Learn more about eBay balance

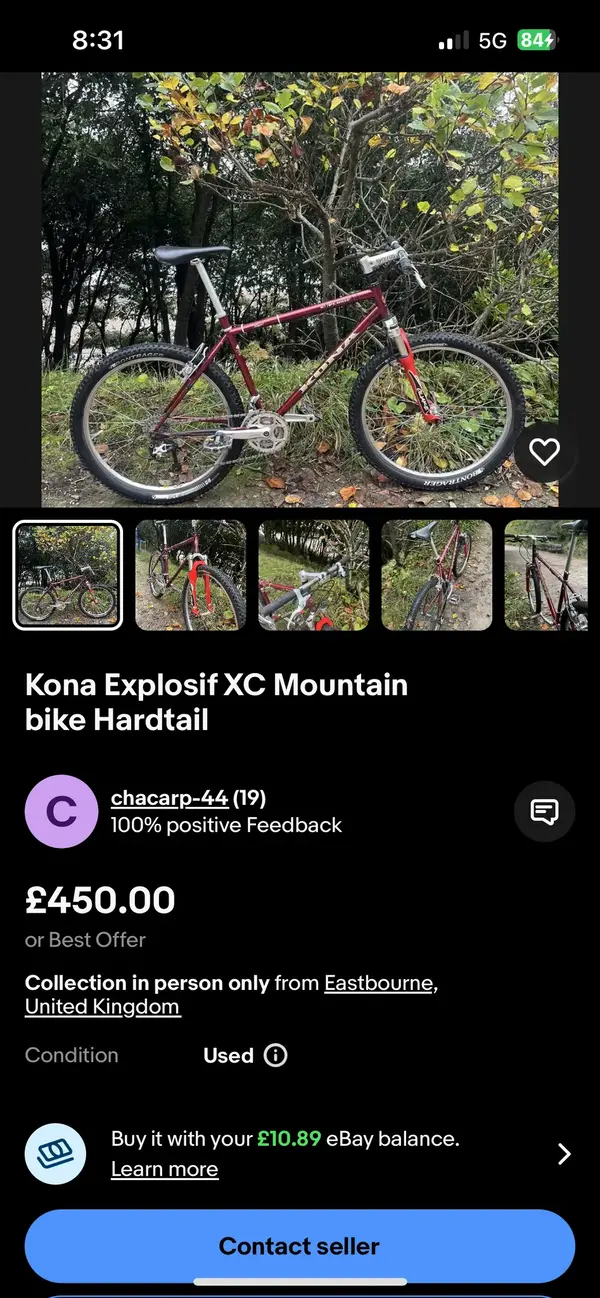(x=164, y=1169)
